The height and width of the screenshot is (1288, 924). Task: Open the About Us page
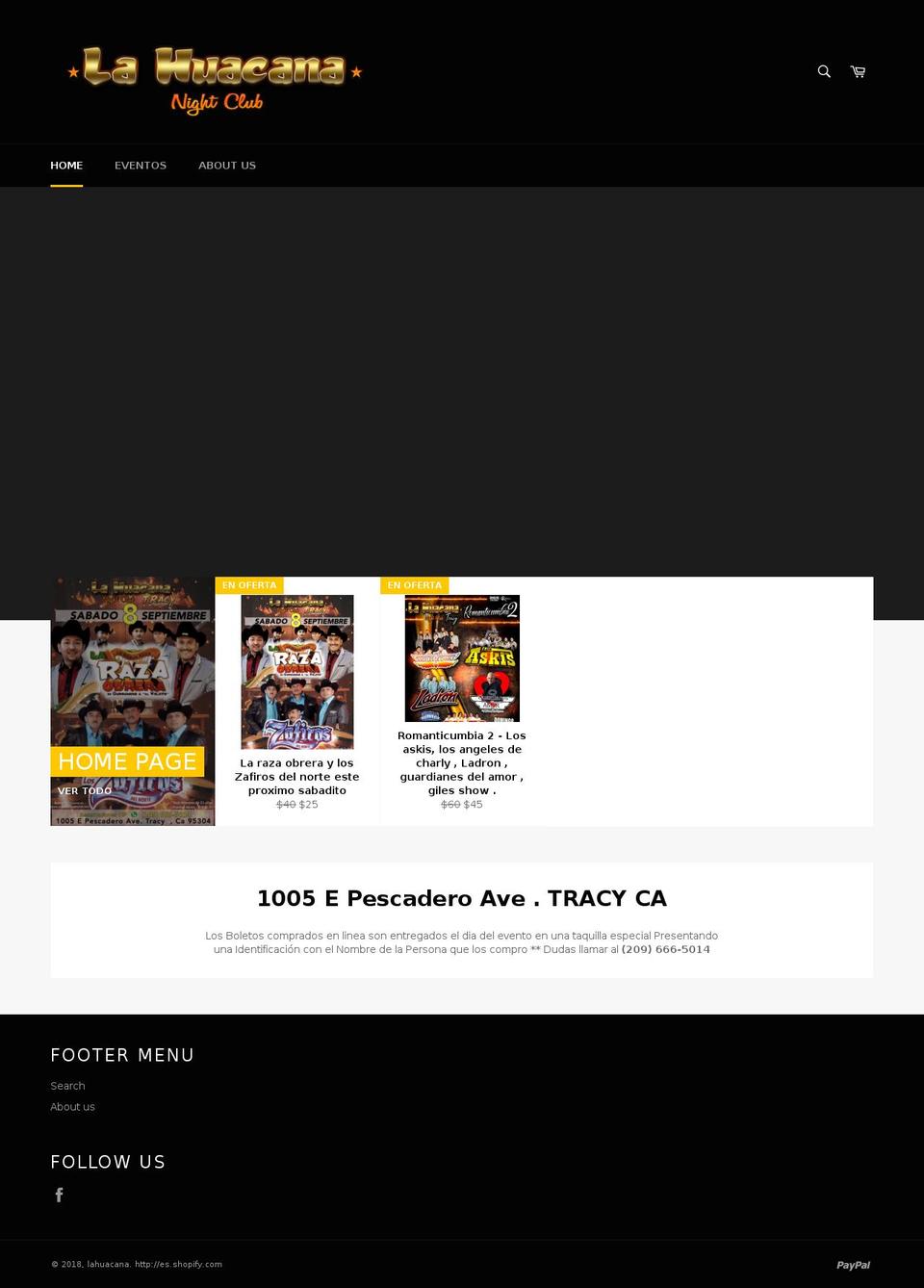point(227,166)
